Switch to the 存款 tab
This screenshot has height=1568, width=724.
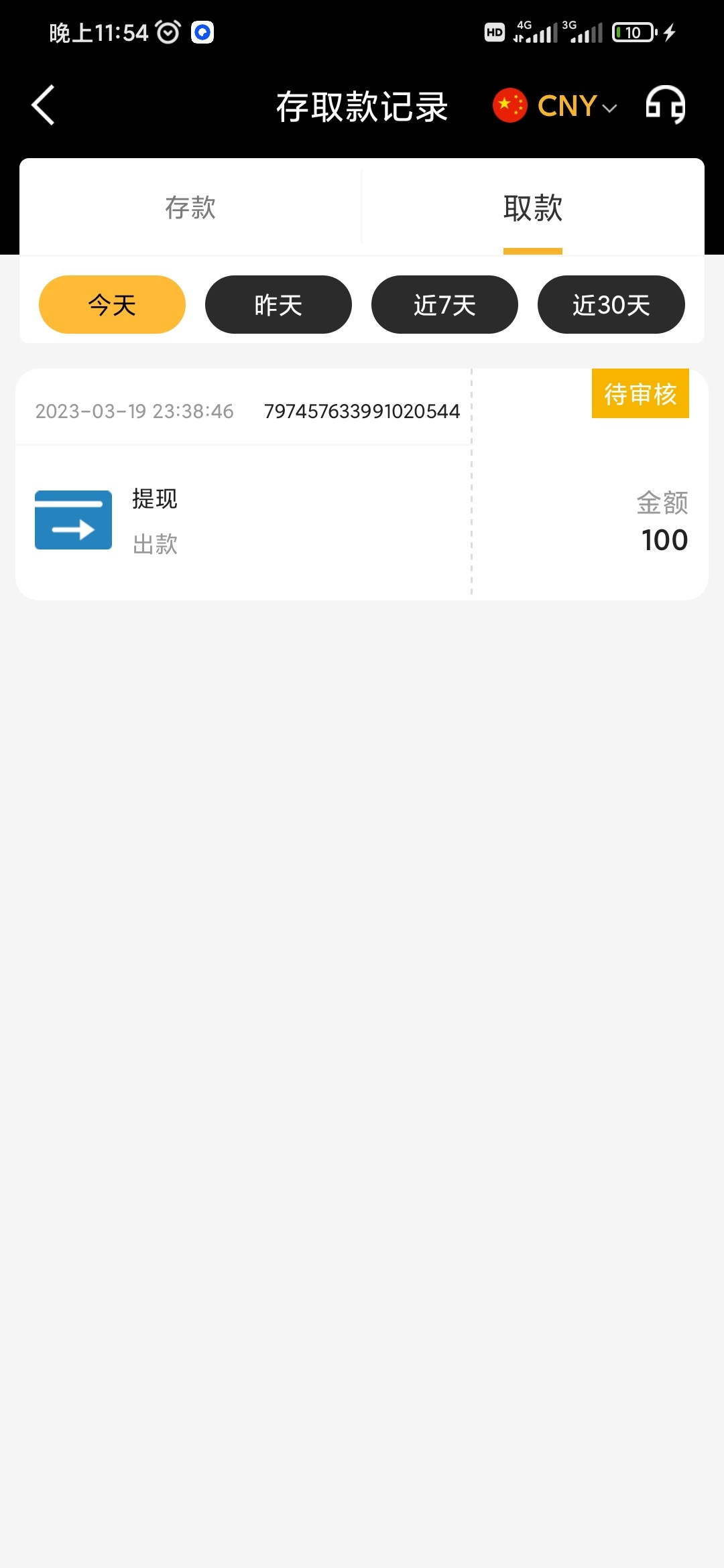click(x=191, y=208)
